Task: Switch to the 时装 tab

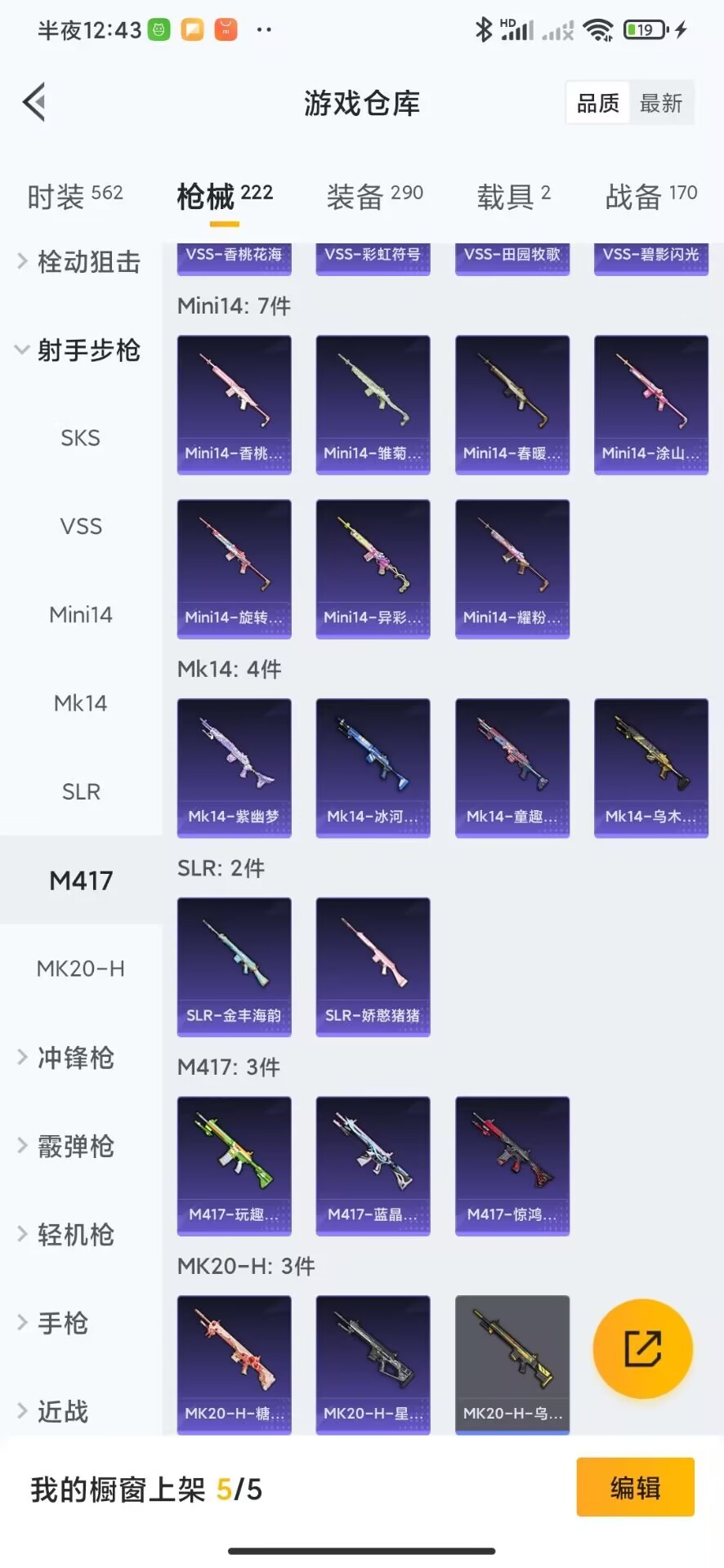Action: [74, 196]
